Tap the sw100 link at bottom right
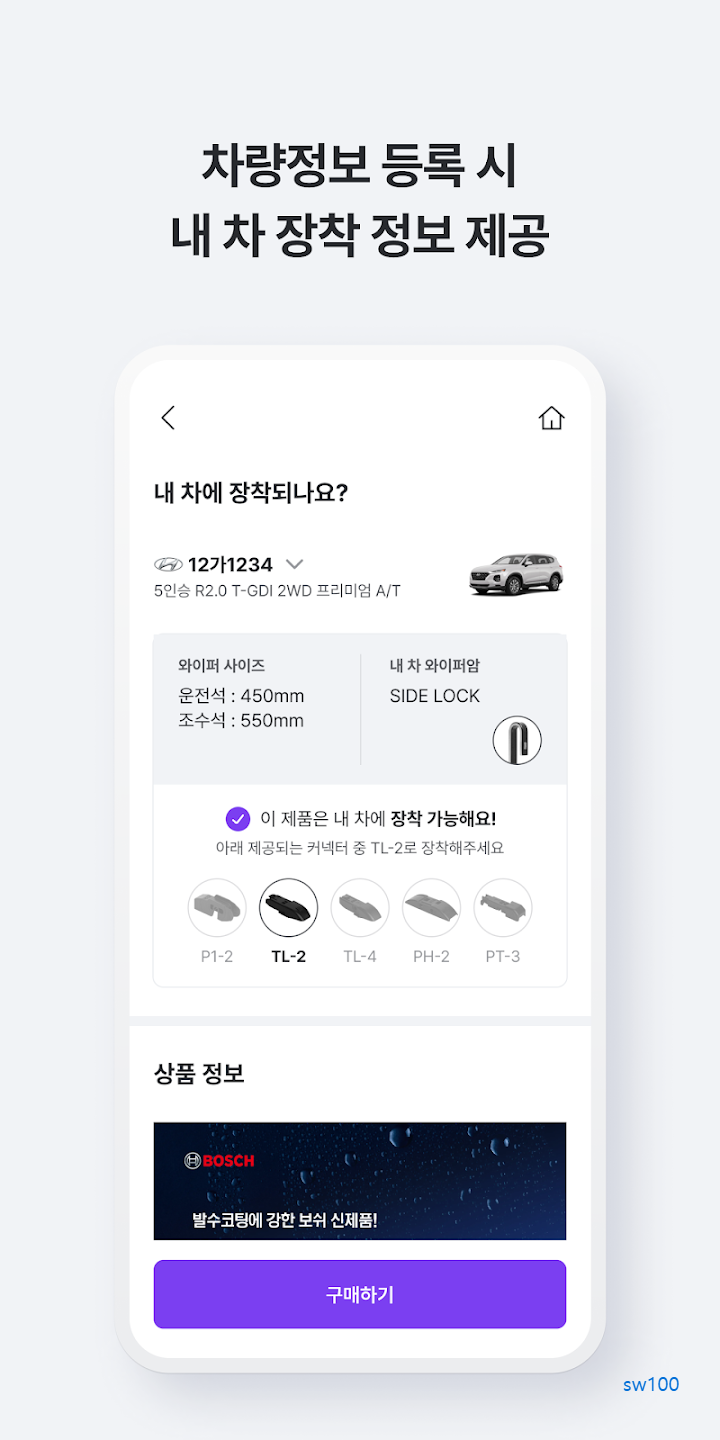The image size is (720, 1440). (651, 1384)
